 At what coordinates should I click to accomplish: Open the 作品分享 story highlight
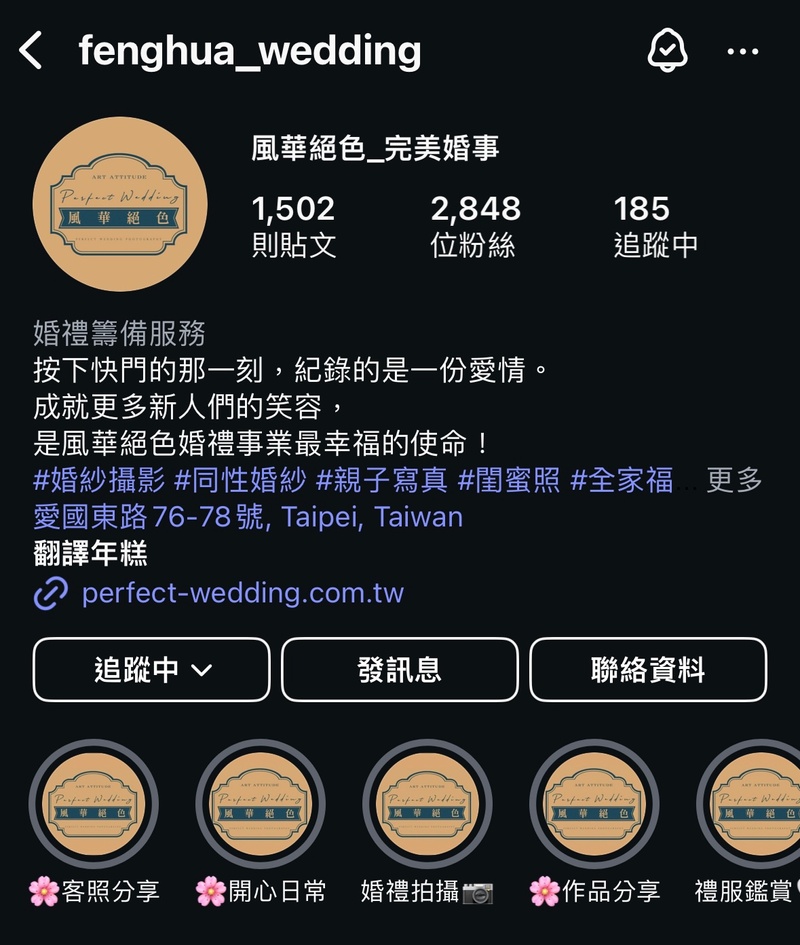pos(594,804)
